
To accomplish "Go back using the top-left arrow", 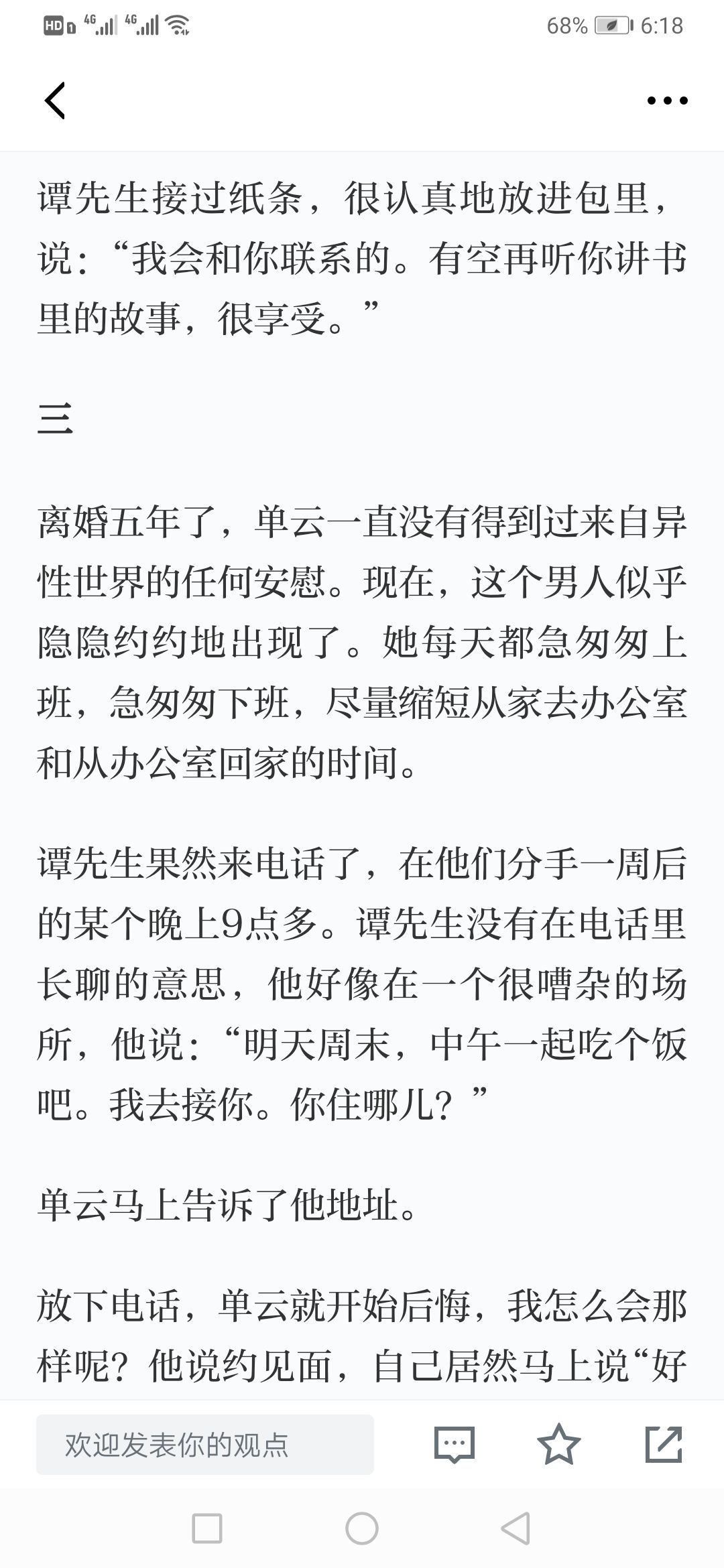I will pyautogui.click(x=55, y=101).
